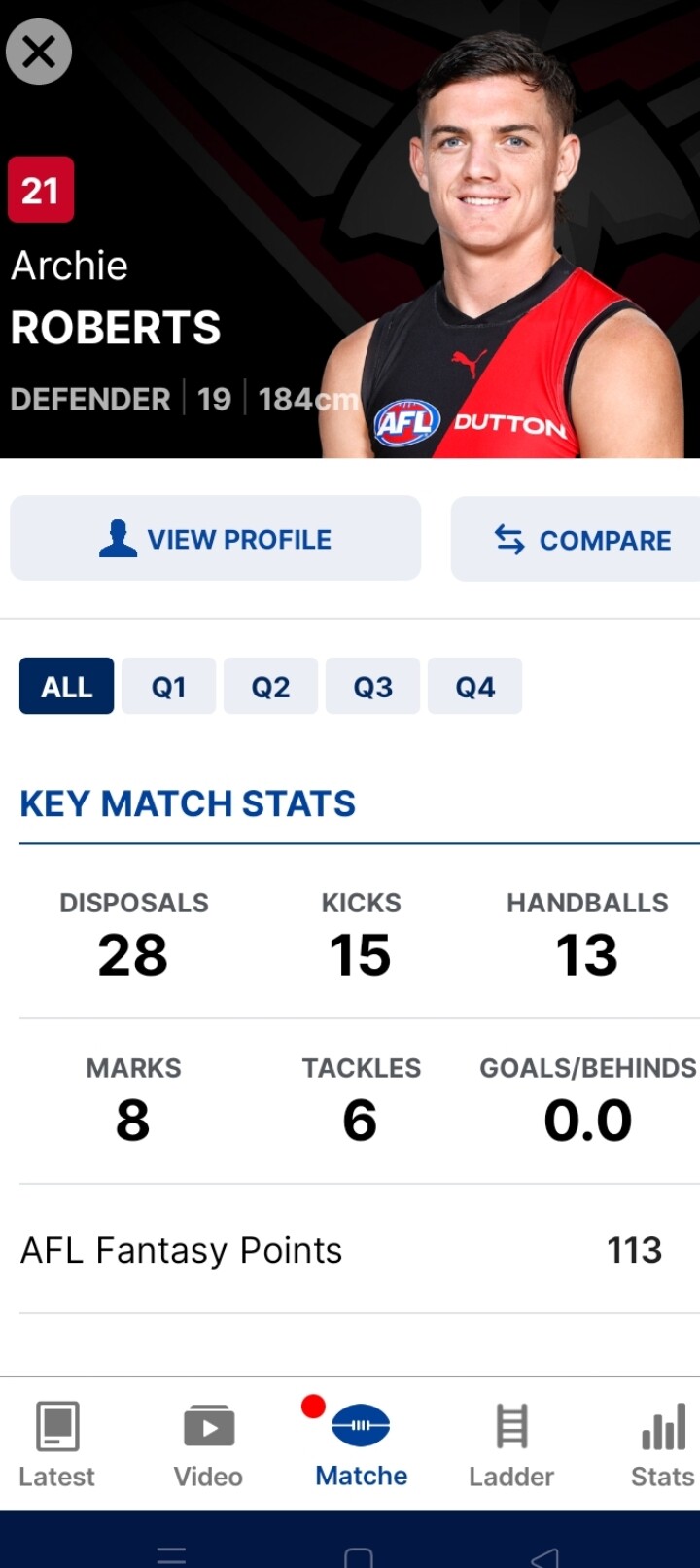Open the Matches tab
Viewport: 700px width, 1568px height.
pos(361,1444)
